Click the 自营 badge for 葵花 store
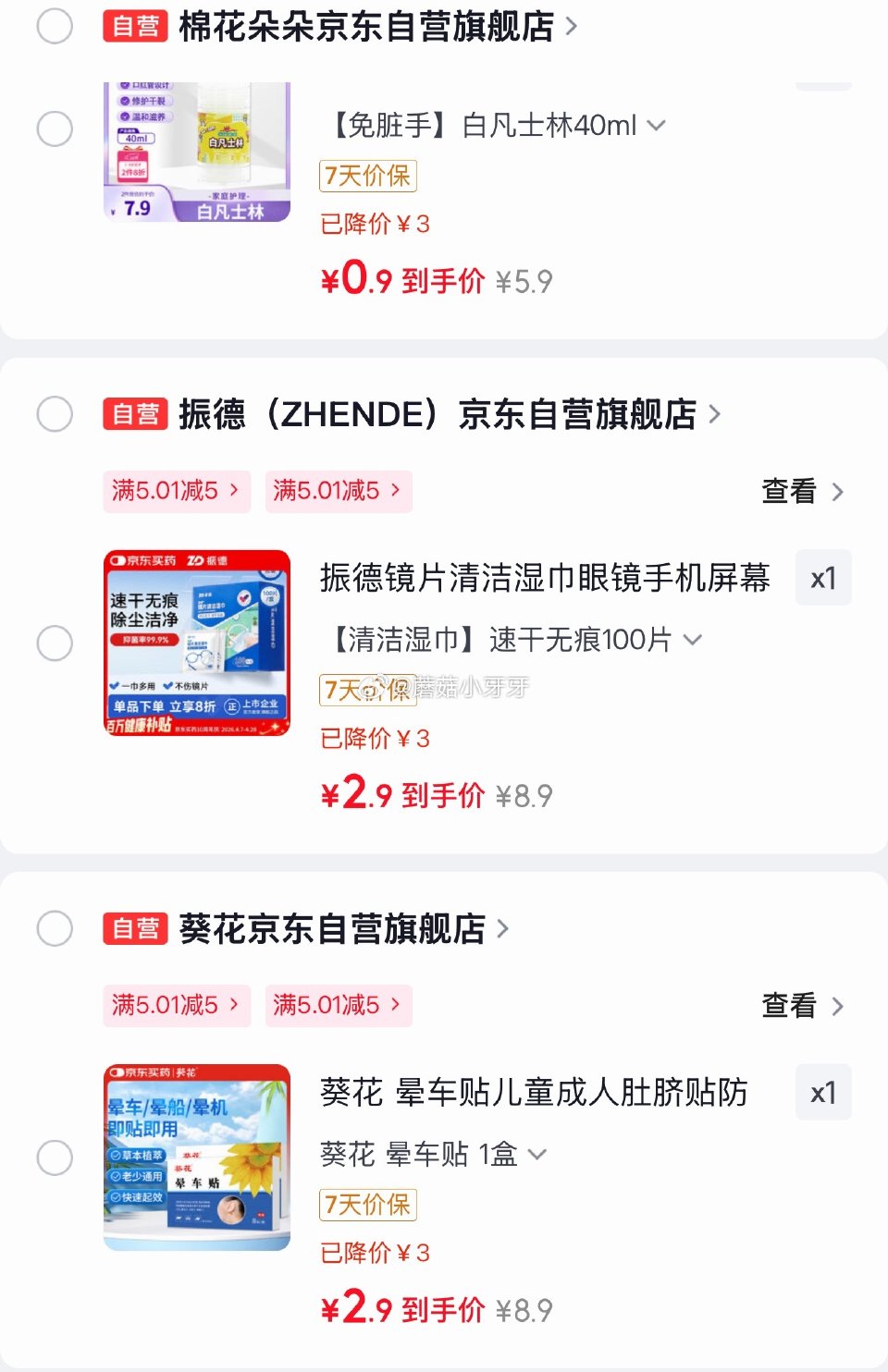Screen dimensions: 888x1372 (x=134, y=928)
